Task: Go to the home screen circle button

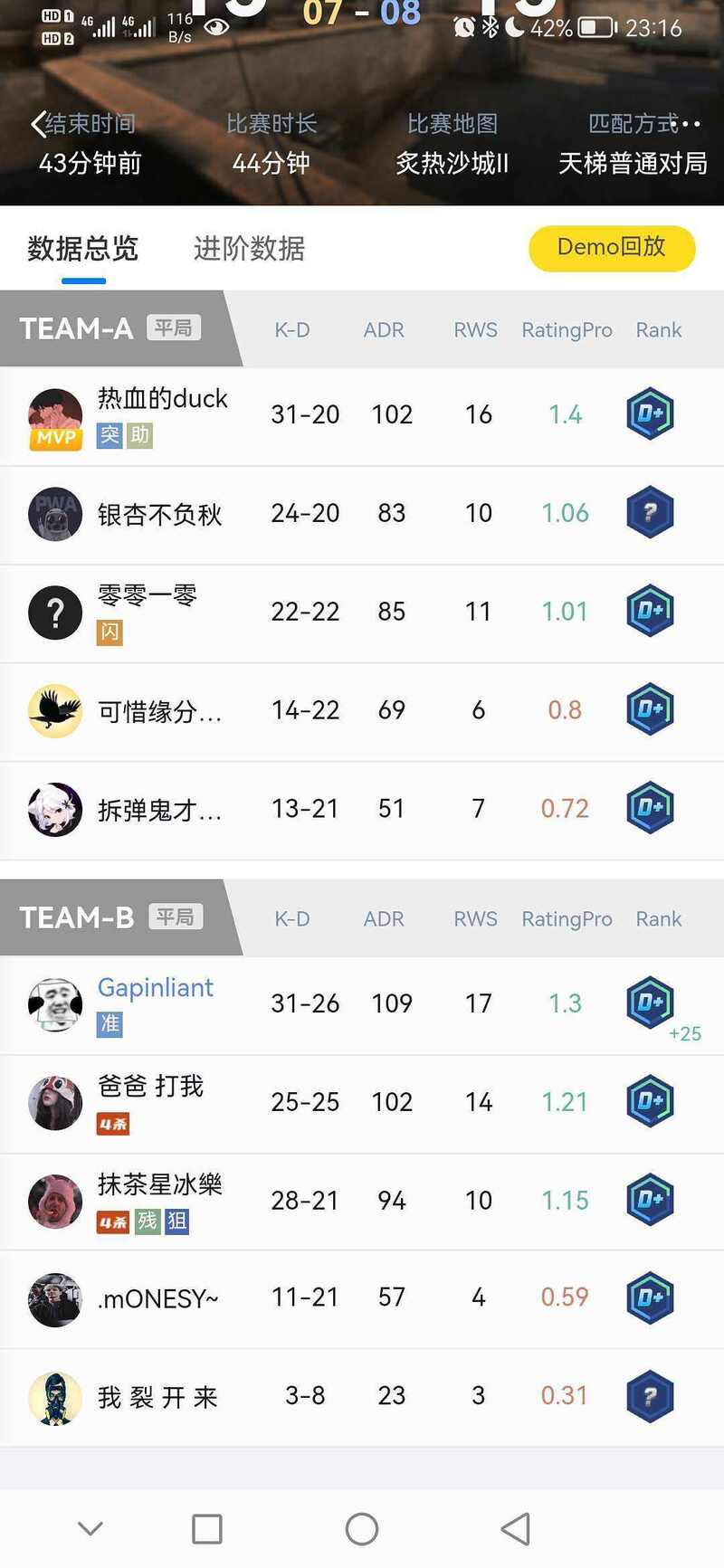Action: point(362,1529)
